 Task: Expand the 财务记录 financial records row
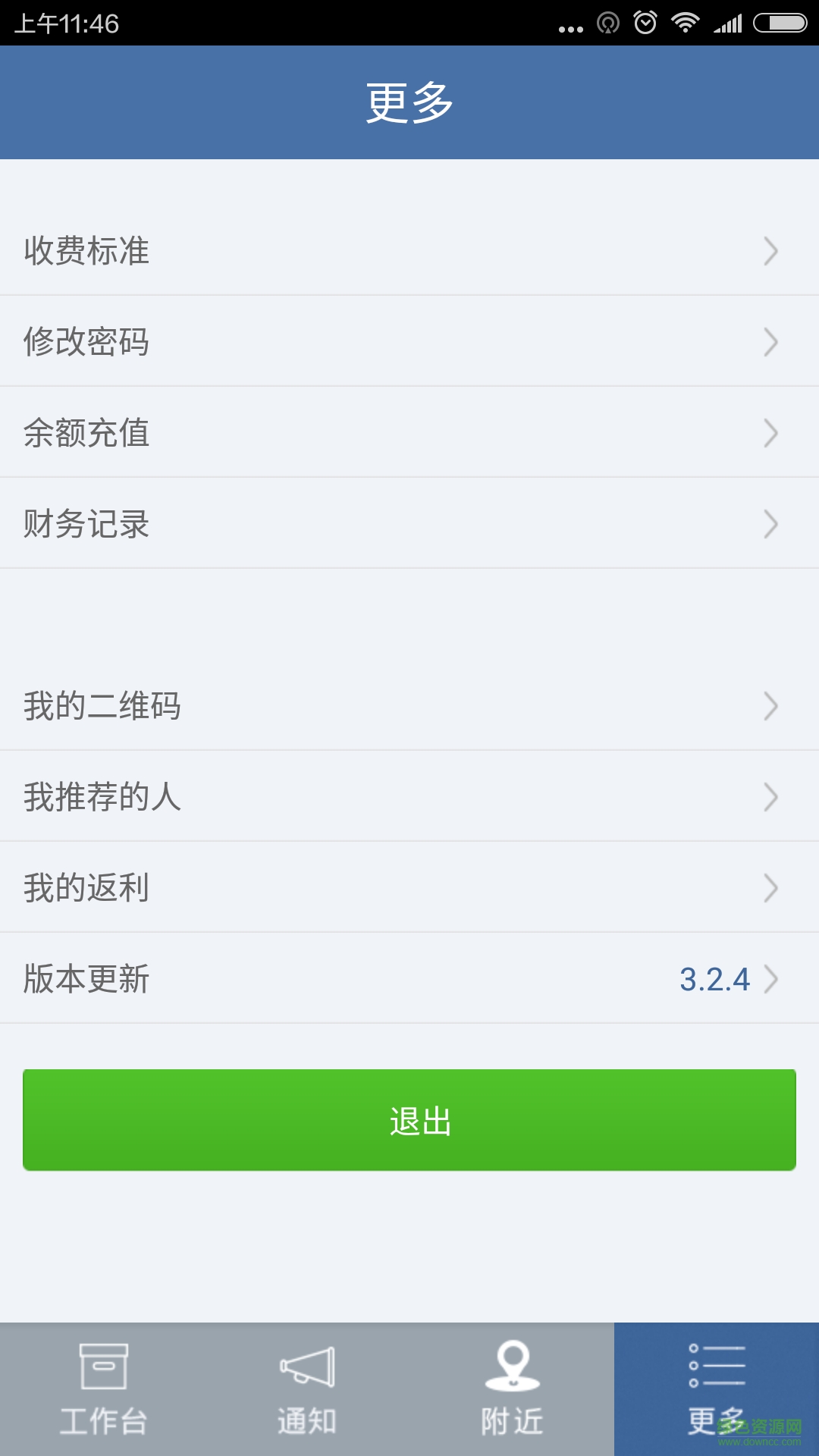click(409, 523)
